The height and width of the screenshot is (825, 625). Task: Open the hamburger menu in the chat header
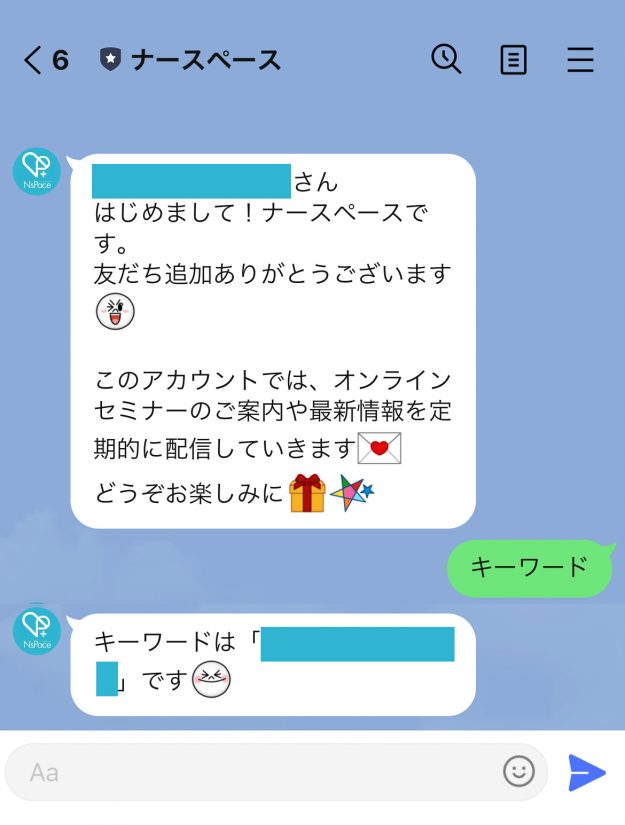[x=580, y=60]
